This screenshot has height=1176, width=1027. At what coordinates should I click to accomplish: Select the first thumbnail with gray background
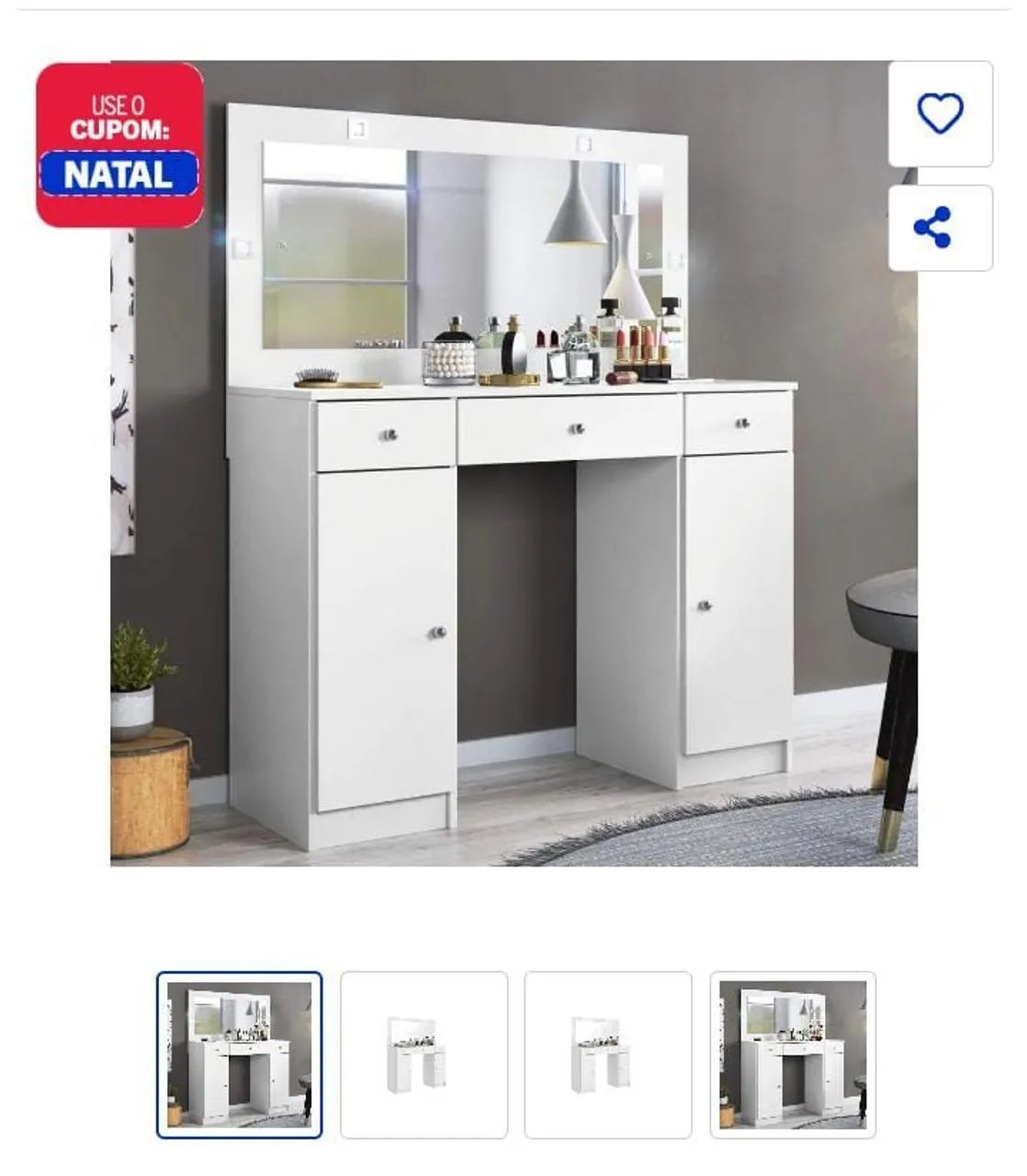(239, 1054)
